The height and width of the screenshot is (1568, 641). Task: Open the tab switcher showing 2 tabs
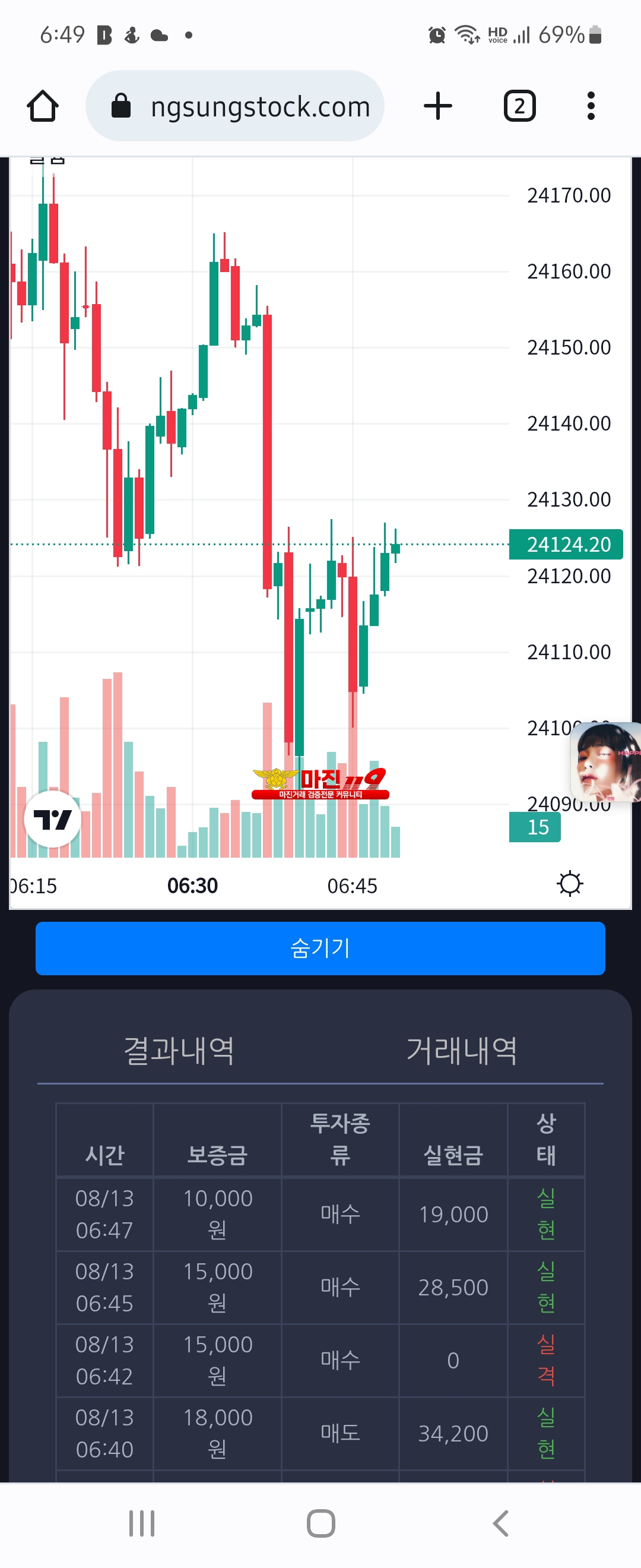tap(519, 106)
